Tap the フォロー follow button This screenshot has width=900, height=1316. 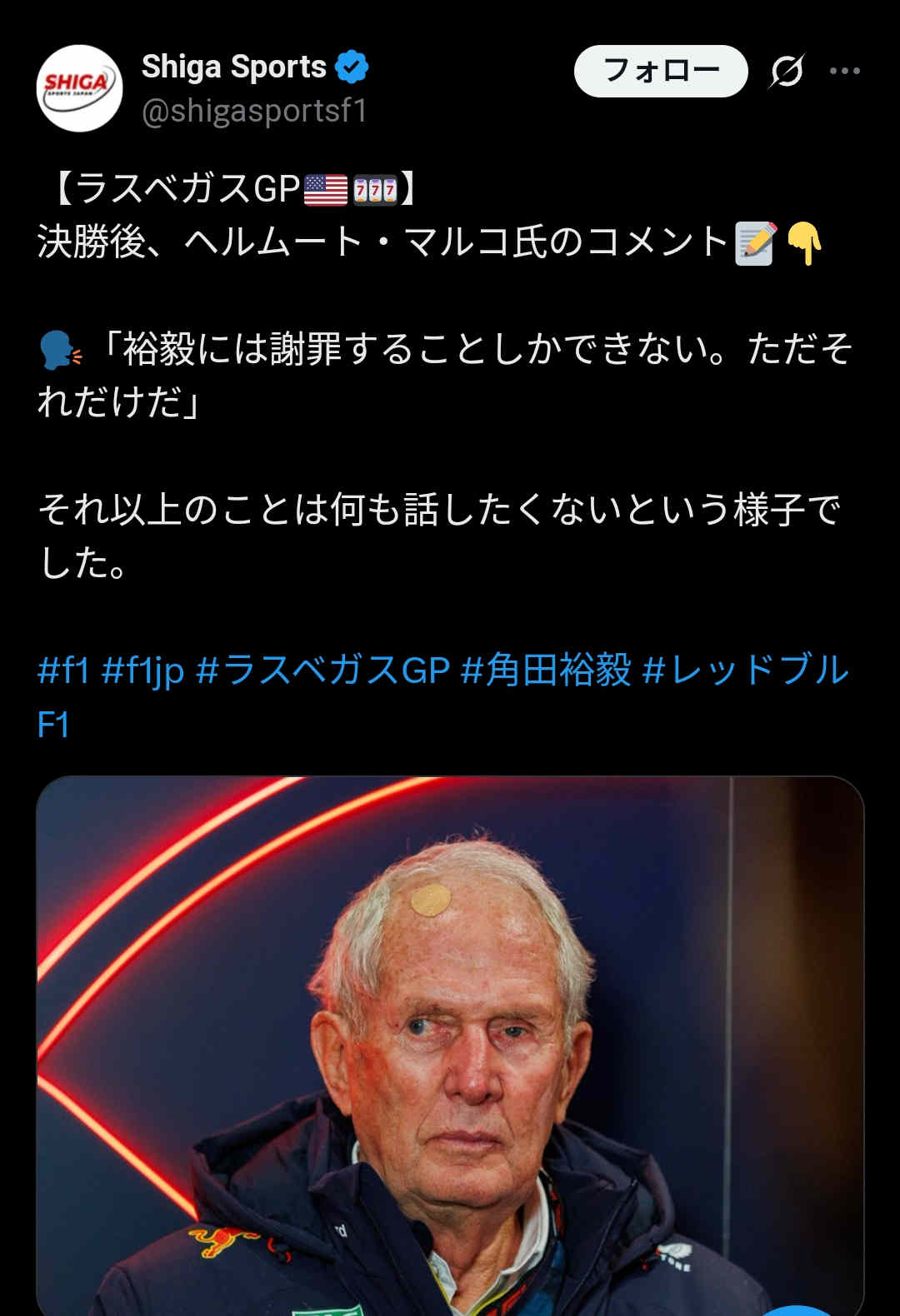[661, 71]
